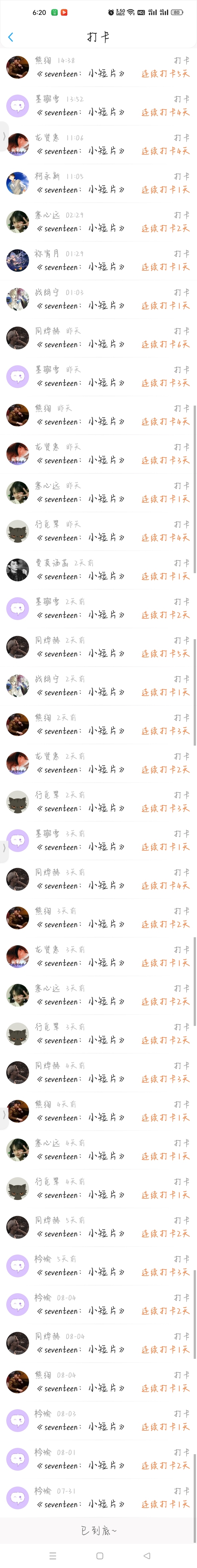Open 墨宁雪's check-in from 13:52

click(98, 106)
